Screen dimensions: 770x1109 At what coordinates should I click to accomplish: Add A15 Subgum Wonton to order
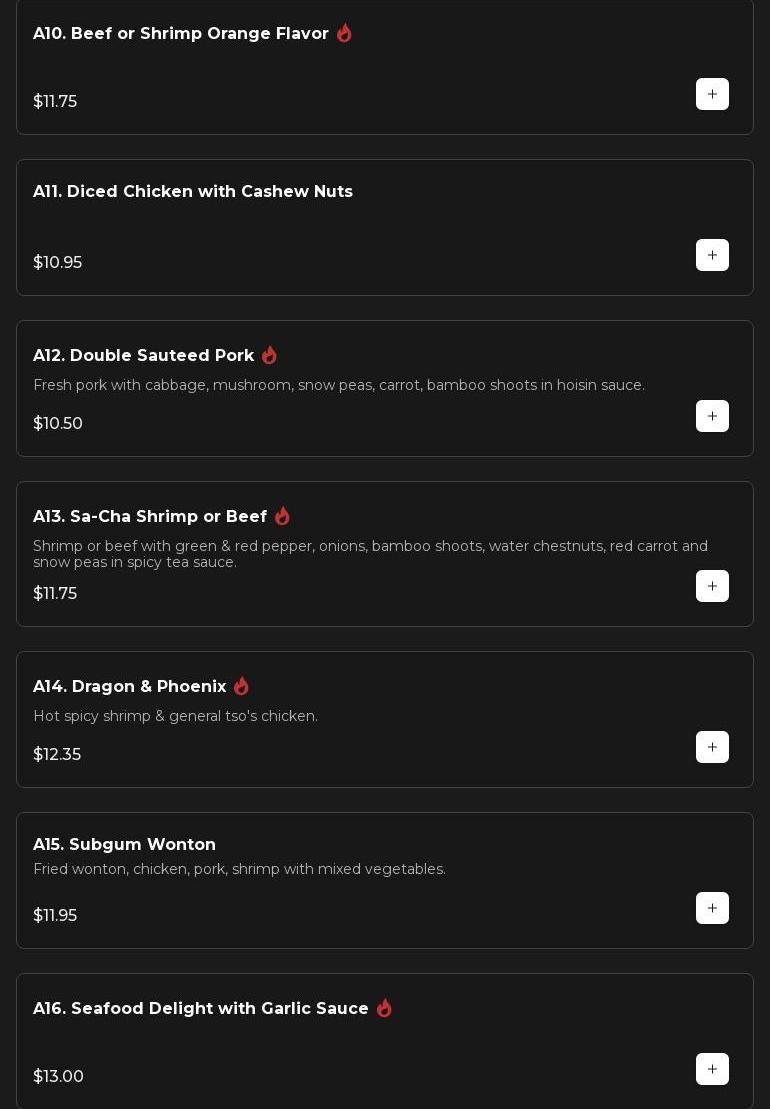pyautogui.click(x=712, y=908)
